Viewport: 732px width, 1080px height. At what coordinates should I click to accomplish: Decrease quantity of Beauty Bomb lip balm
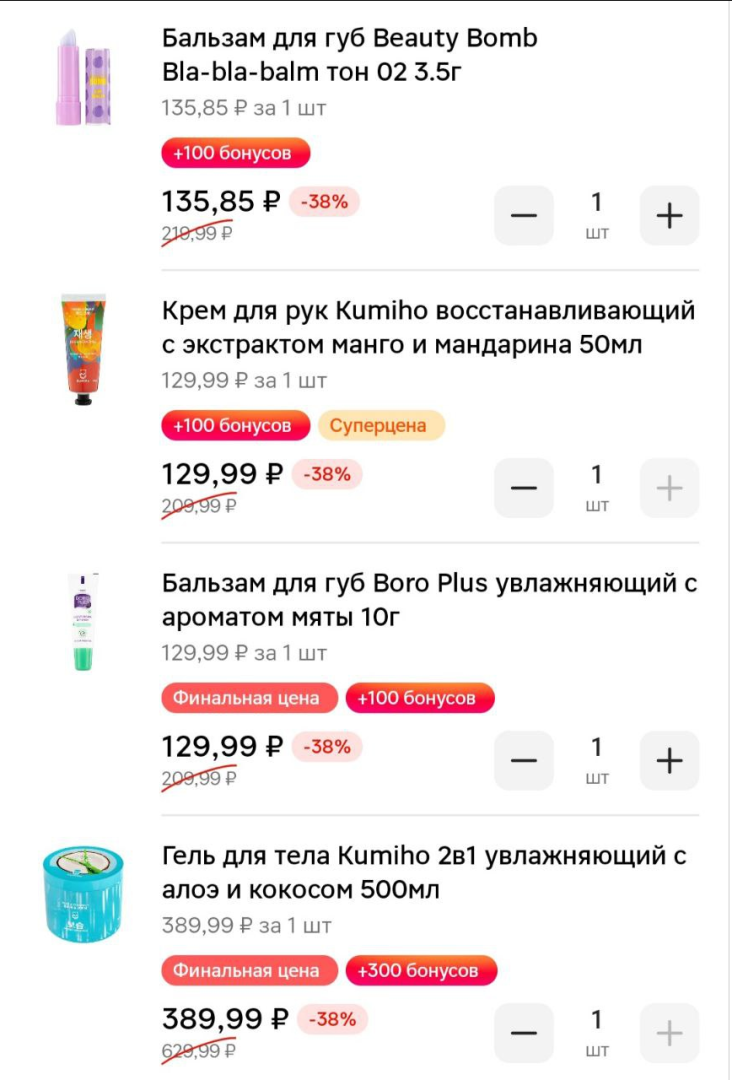(x=523, y=215)
